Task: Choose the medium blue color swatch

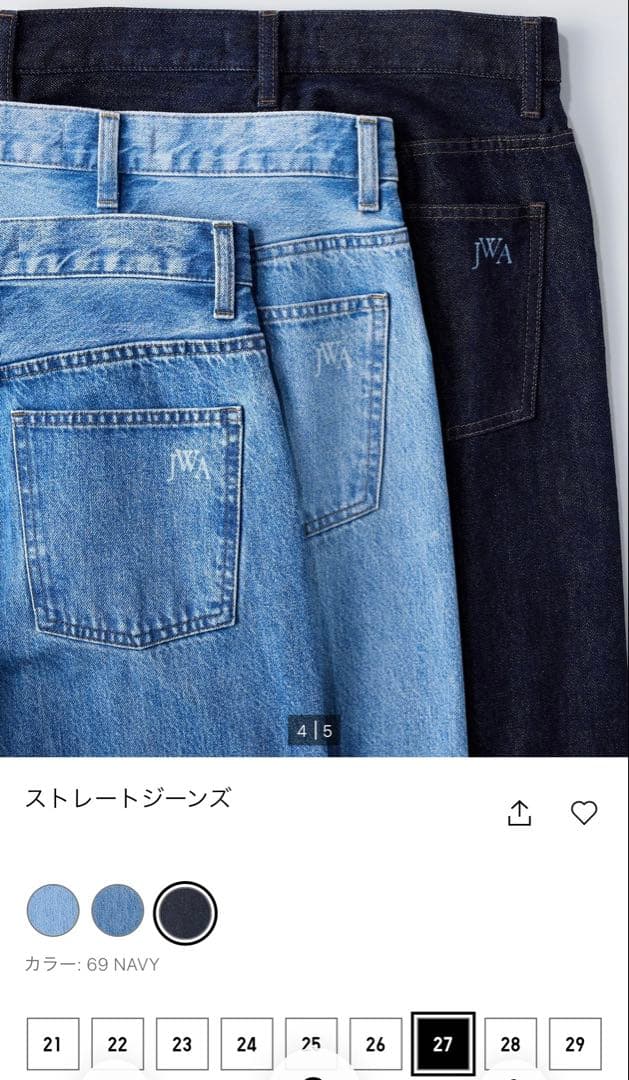Action: coord(118,911)
